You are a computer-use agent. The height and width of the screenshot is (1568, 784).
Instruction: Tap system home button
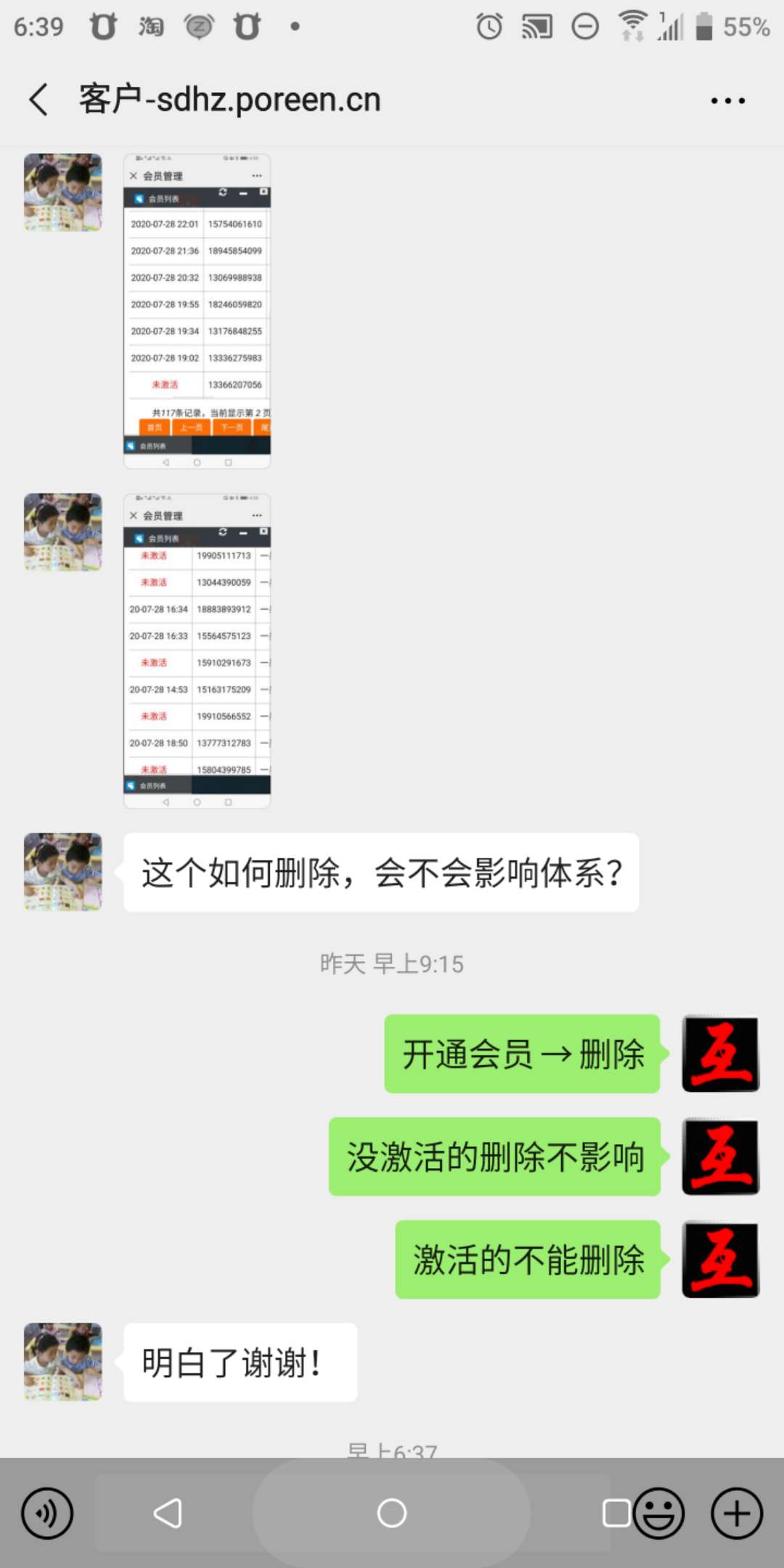pos(391,1514)
